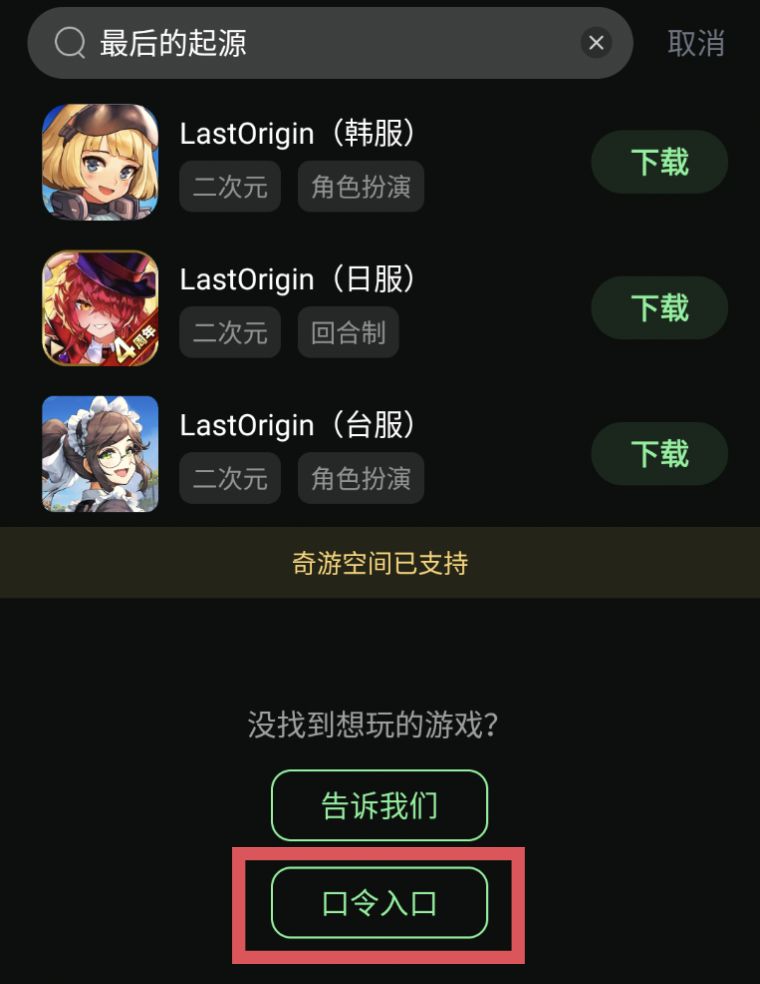760x984 pixels.
Task: Select the 角色扮演 tag under LastOrigin (韩服)
Action: [x=360, y=187]
